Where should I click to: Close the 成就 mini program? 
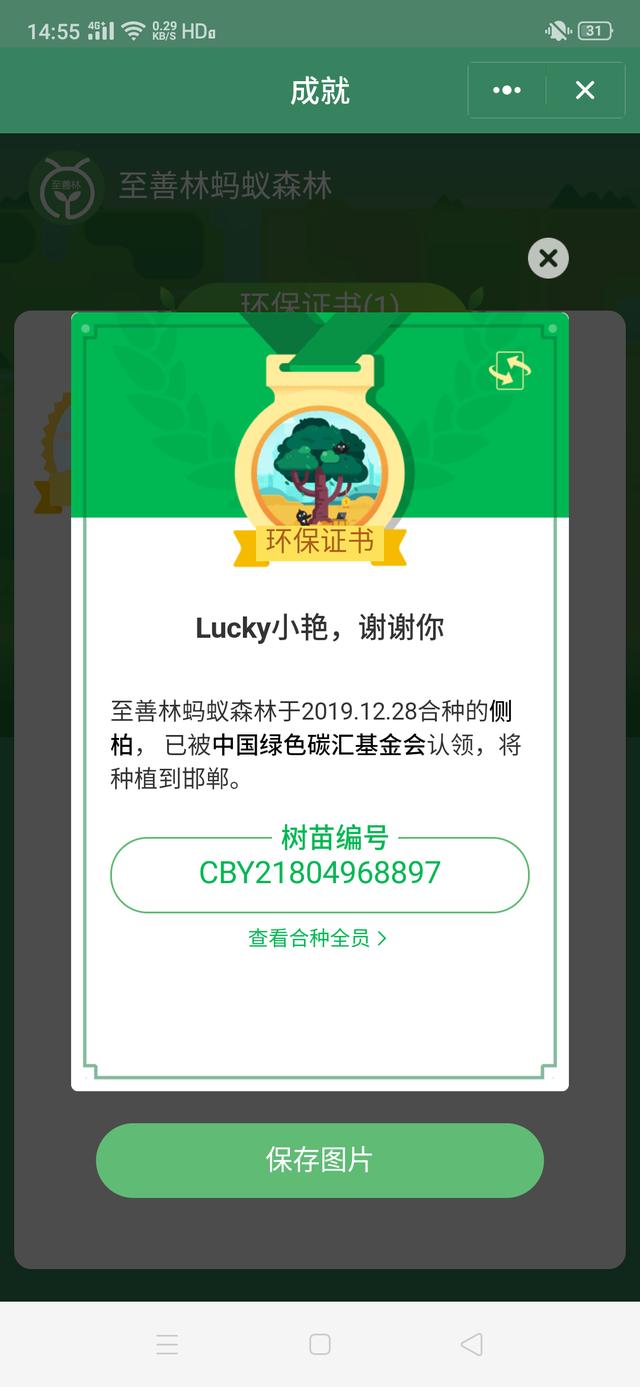[585, 91]
